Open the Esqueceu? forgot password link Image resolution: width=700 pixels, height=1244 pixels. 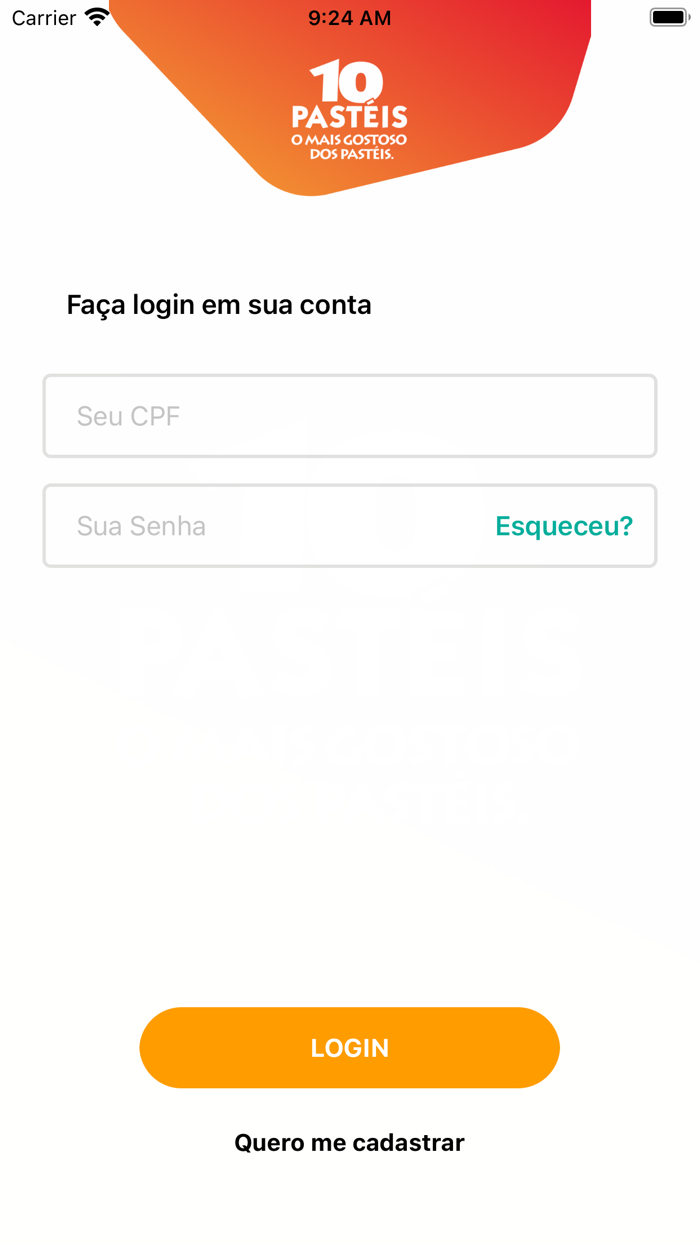click(564, 526)
